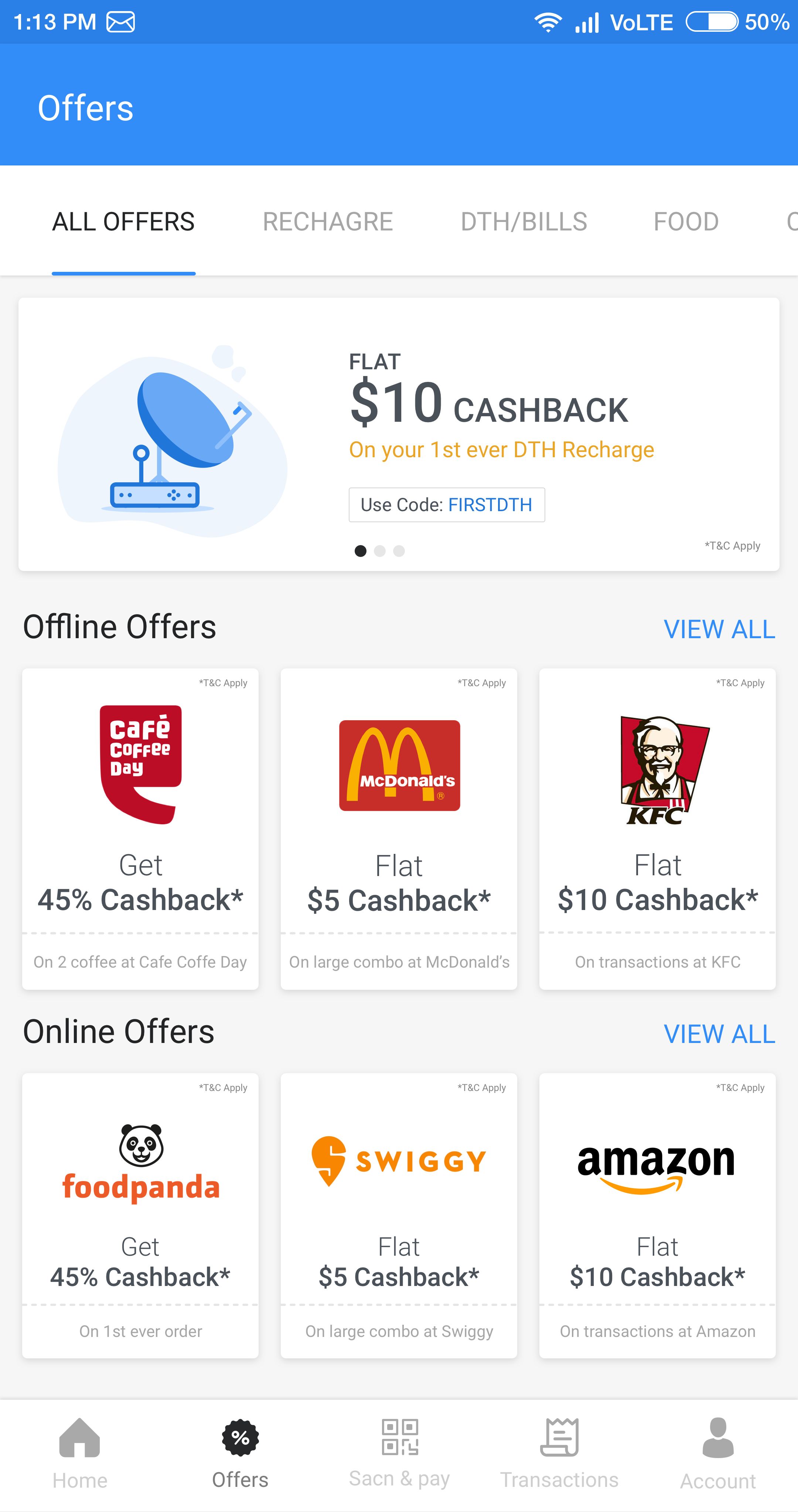This screenshot has height=1512, width=798.
Task: Open the FOOD offers tab
Action: coord(685,222)
